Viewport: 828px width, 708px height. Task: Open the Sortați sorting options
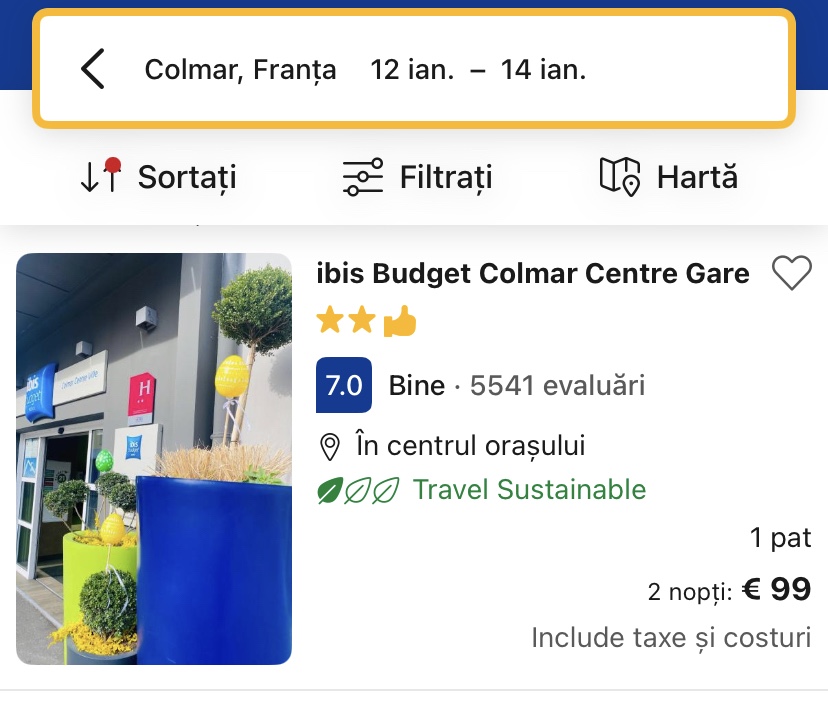point(158,177)
